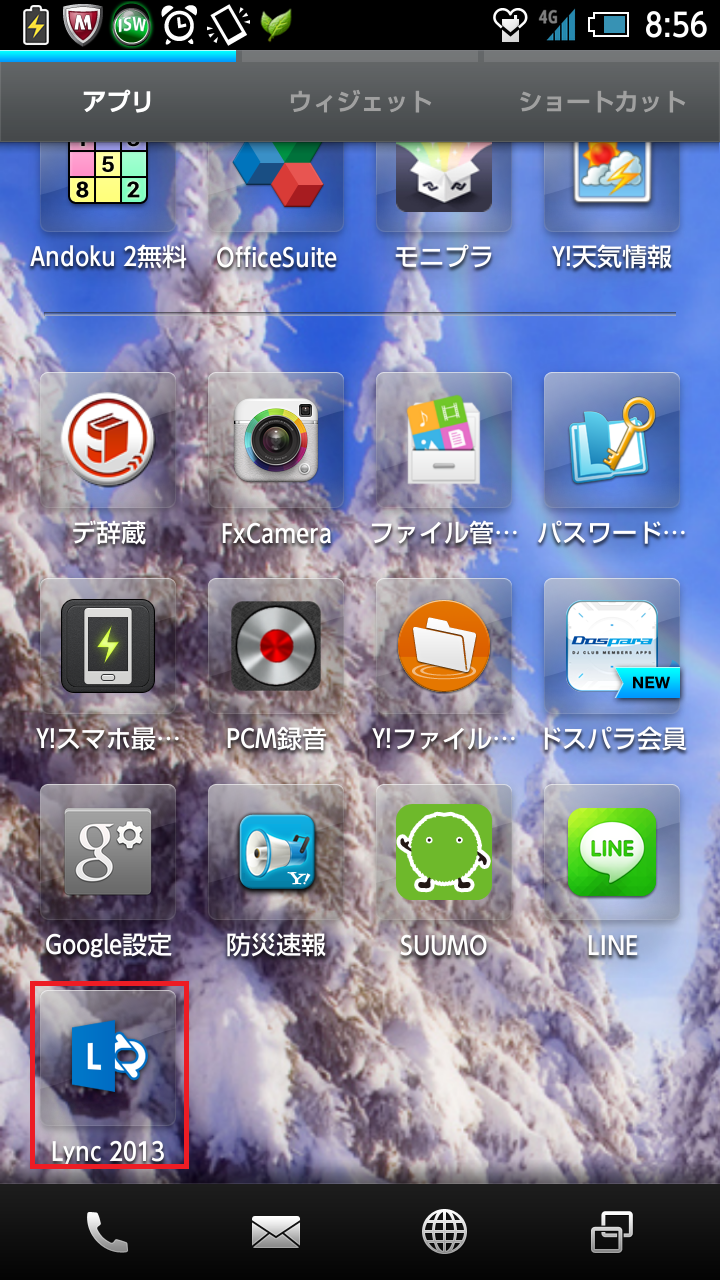The image size is (720, 1280).
Task: Switch to the ウィジェット tab
Action: click(360, 101)
